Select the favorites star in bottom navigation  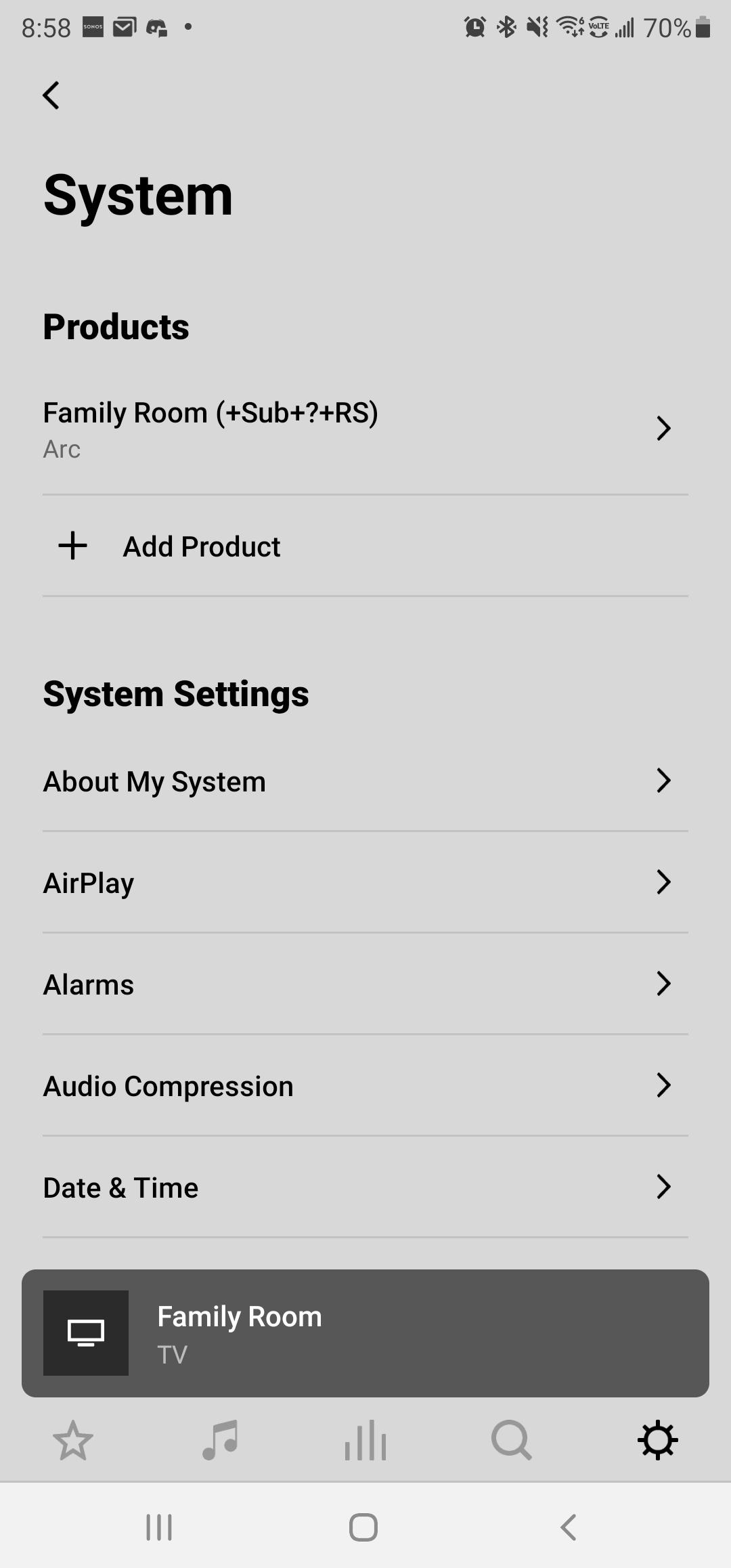tap(74, 1441)
